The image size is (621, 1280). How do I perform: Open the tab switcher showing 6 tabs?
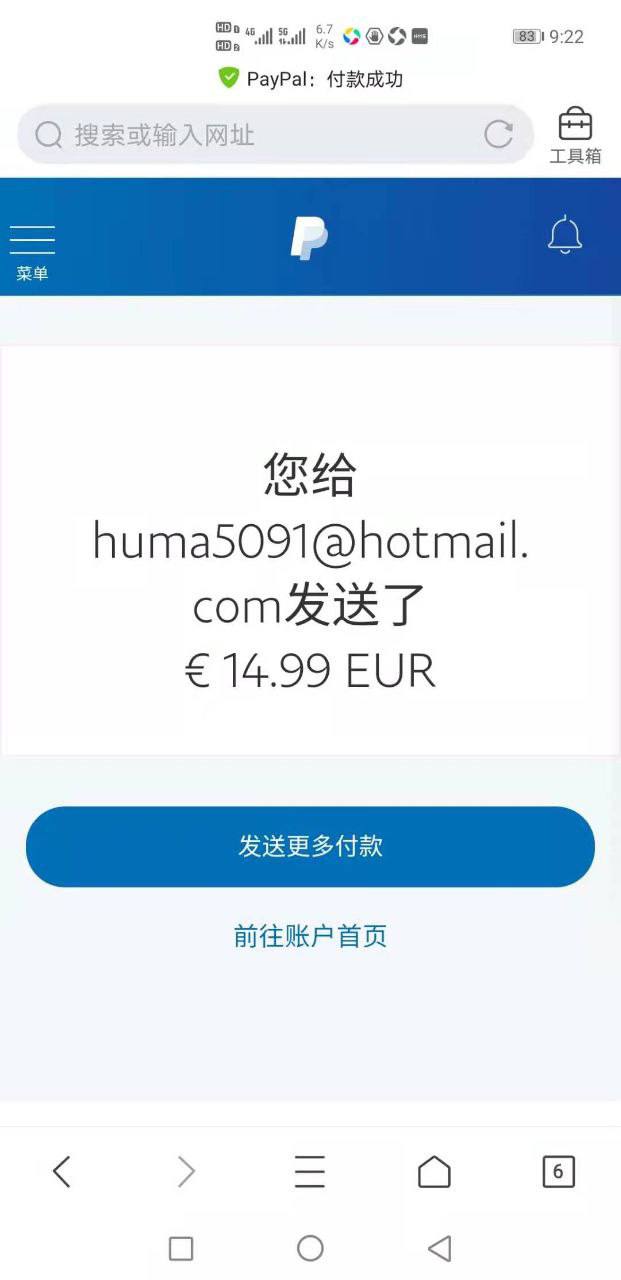[x=558, y=1171]
